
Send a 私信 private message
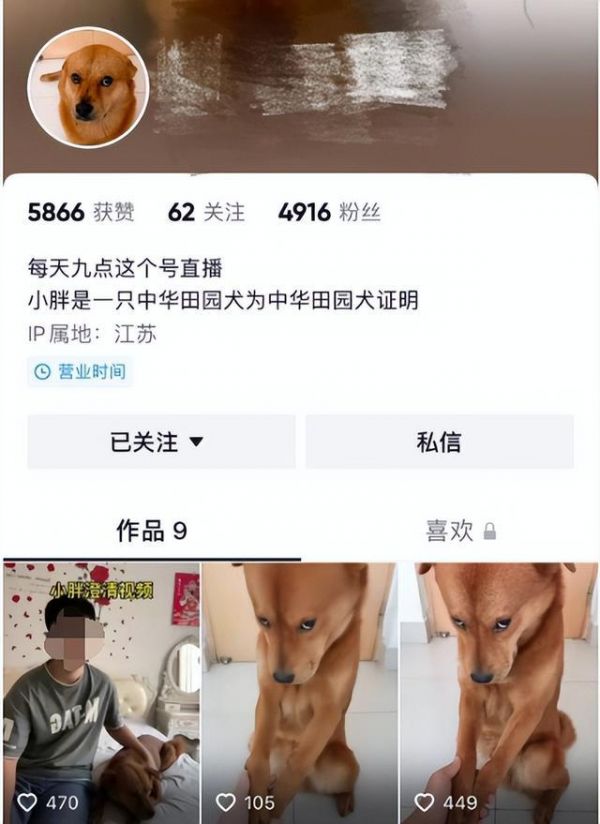pos(439,442)
